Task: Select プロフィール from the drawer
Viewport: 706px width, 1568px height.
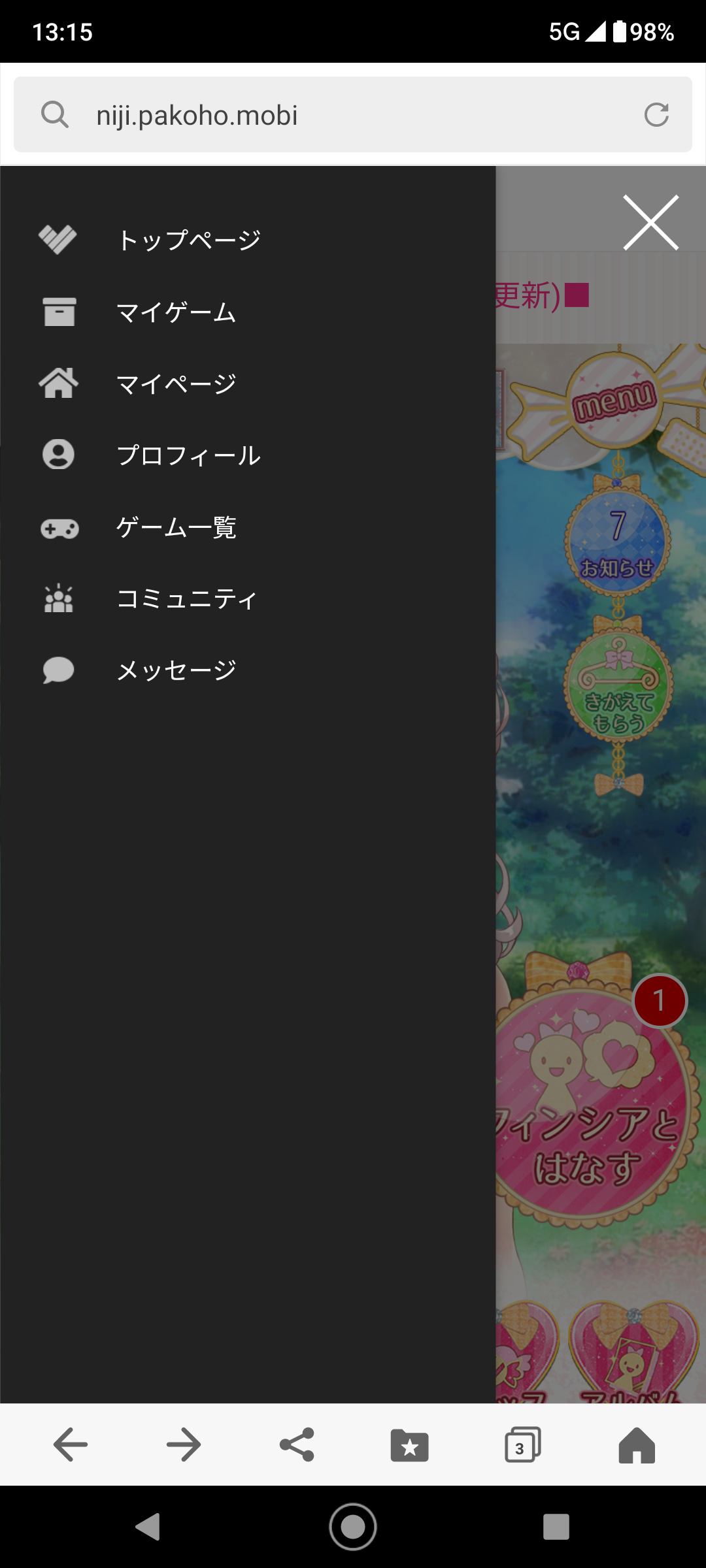Action: tap(188, 455)
